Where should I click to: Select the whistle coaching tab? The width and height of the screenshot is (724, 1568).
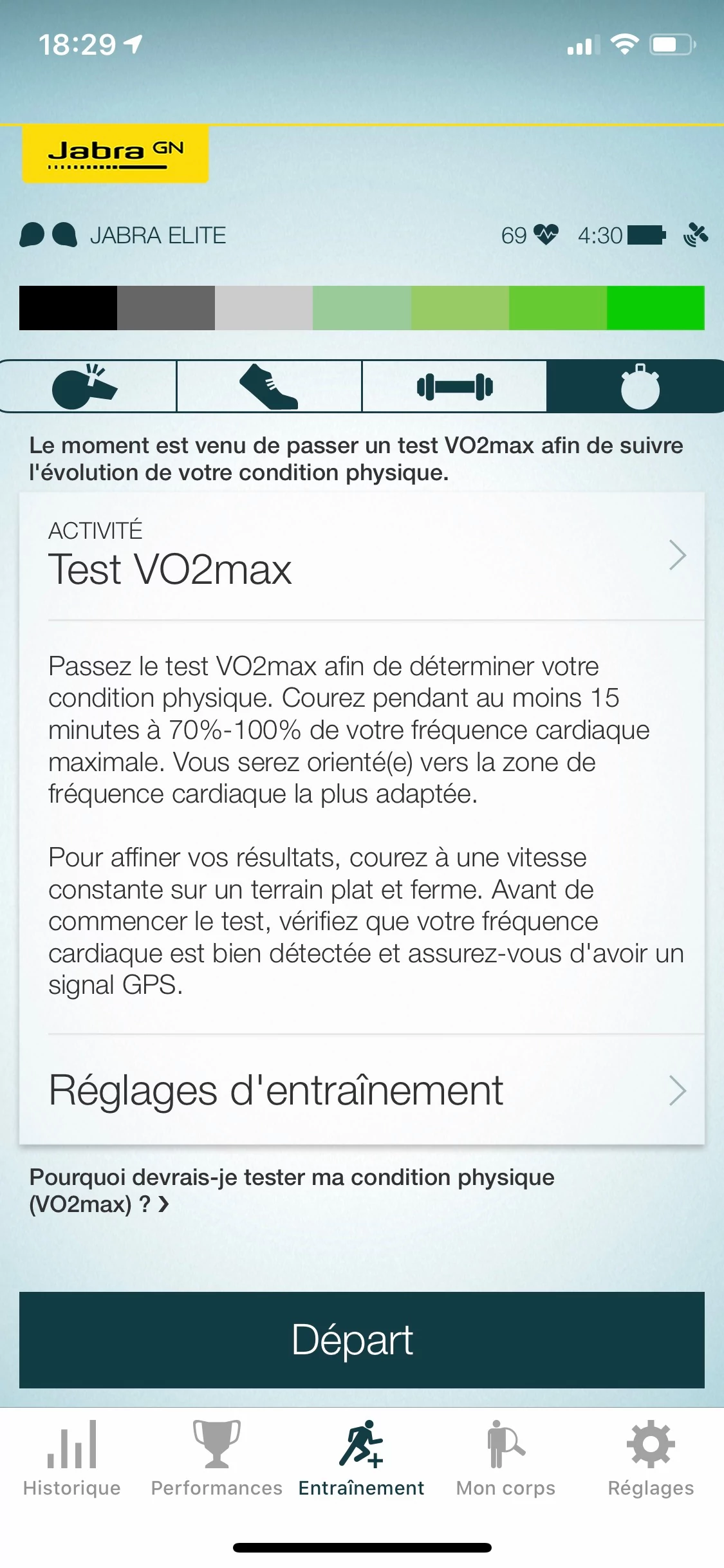click(x=88, y=386)
